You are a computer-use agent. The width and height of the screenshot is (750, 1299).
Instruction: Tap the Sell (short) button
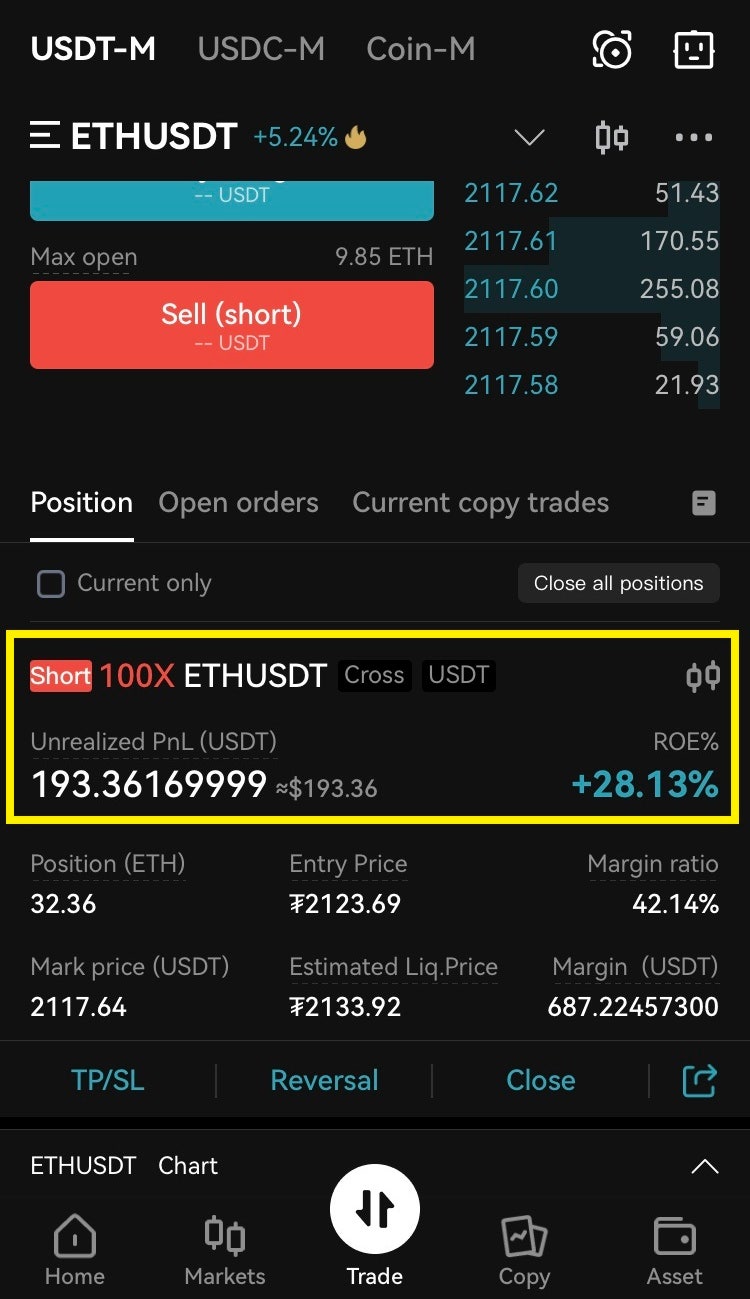(232, 325)
